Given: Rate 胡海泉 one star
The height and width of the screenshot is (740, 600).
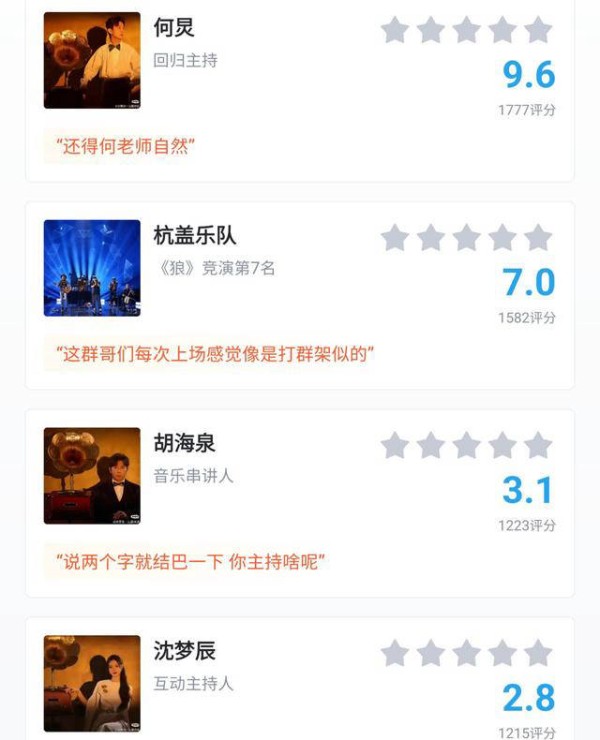Looking at the screenshot, I should pos(395,446).
